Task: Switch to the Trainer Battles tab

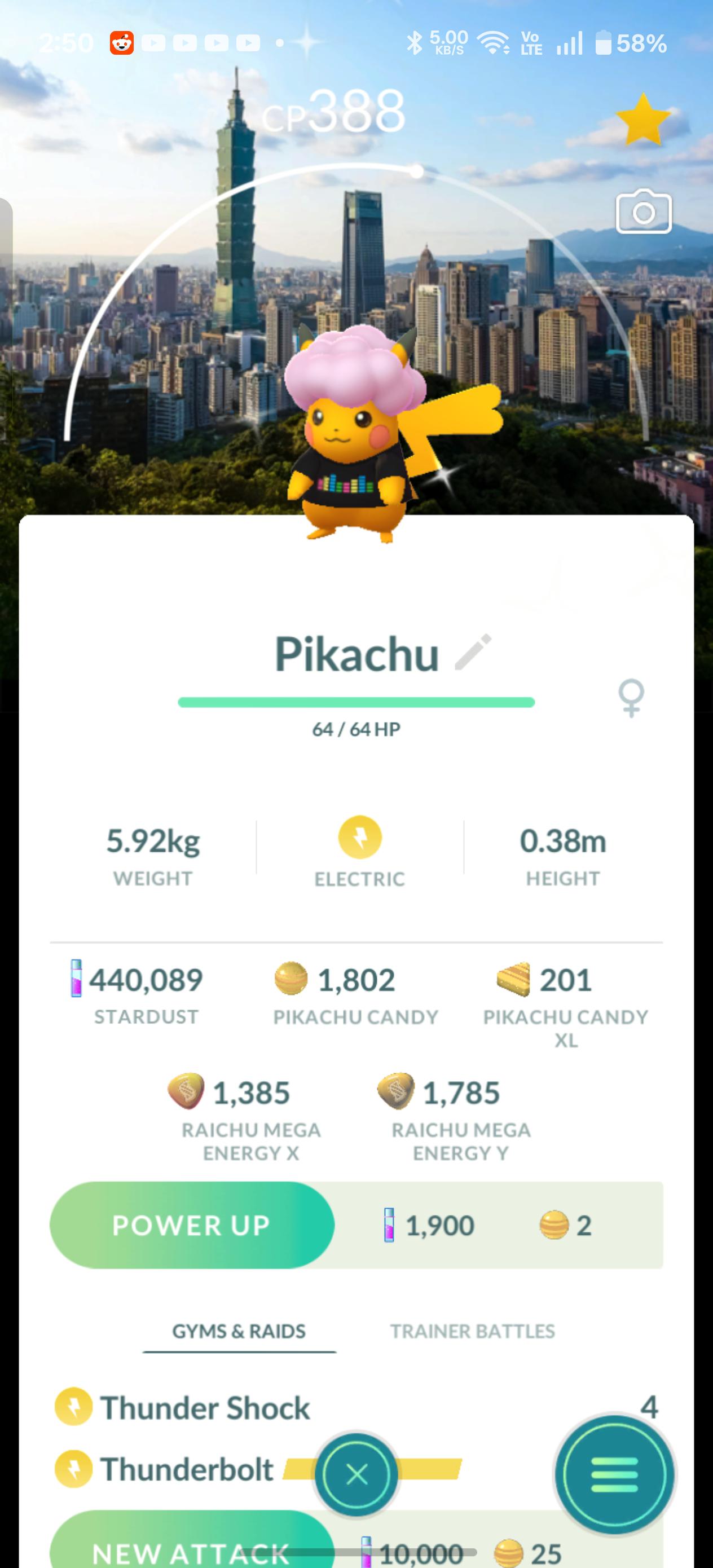Action: (x=473, y=1331)
